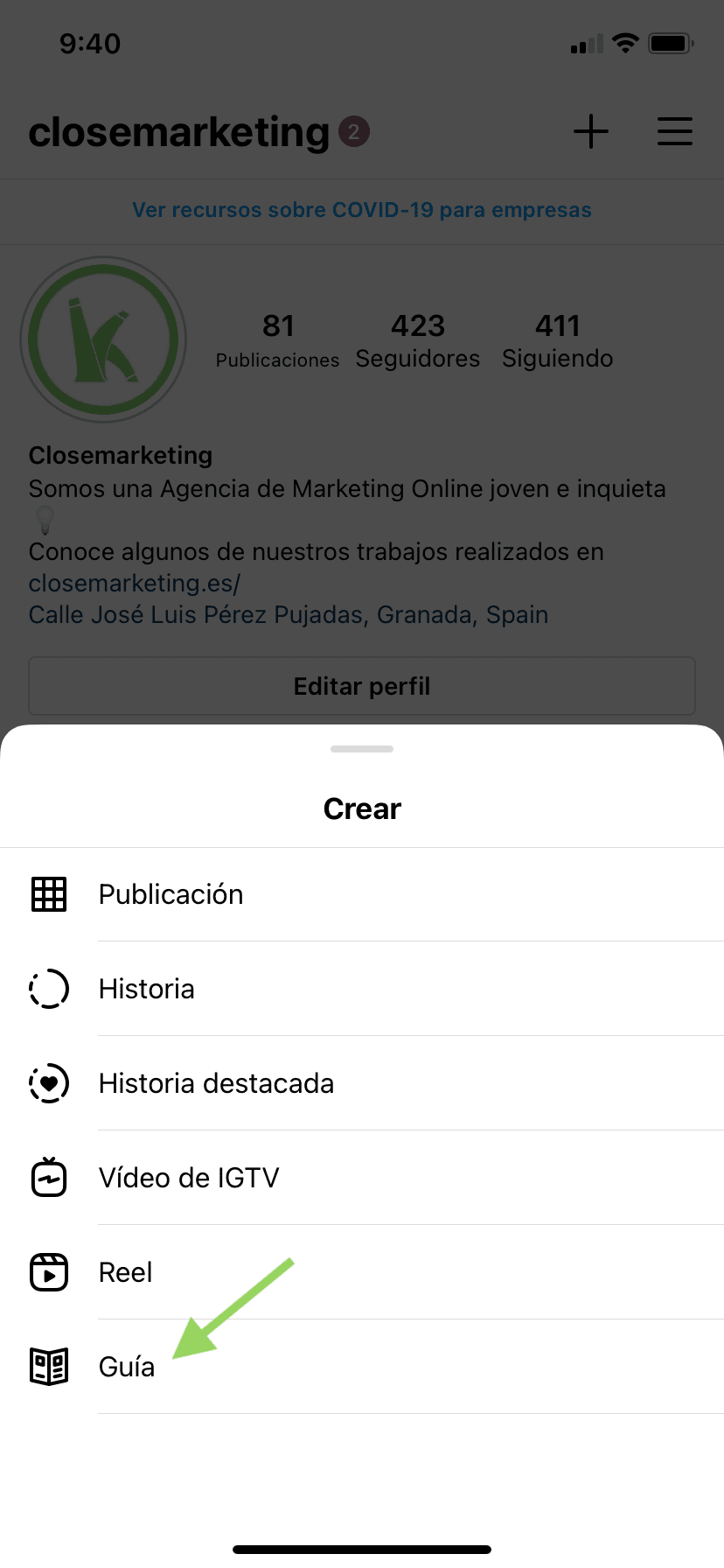Tap the Historia dashed circle icon
The image size is (724, 1568).
(x=49, y=988)
